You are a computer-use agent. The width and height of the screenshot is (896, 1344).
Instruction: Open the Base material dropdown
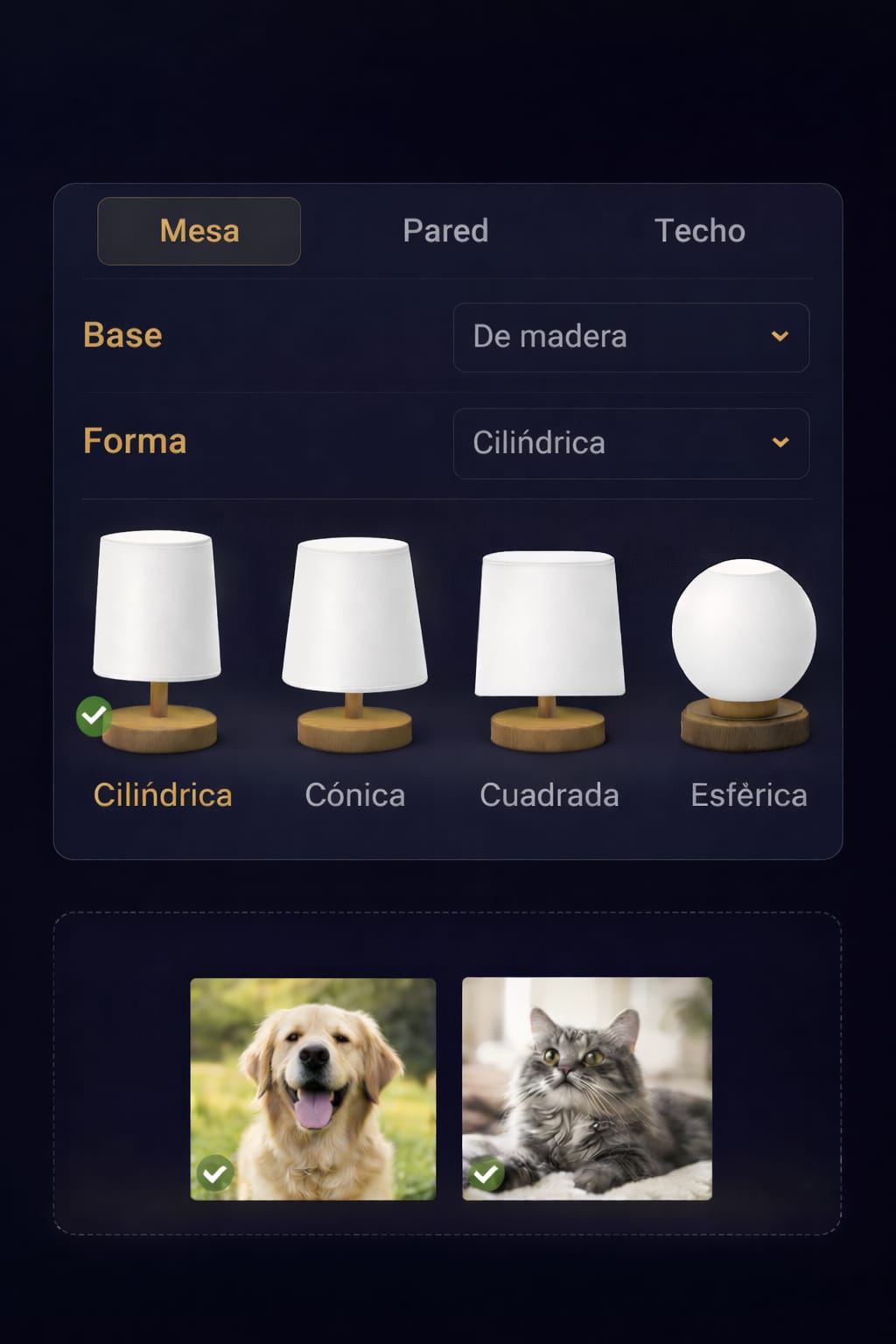pyautogui.click(x=631, y=338)
